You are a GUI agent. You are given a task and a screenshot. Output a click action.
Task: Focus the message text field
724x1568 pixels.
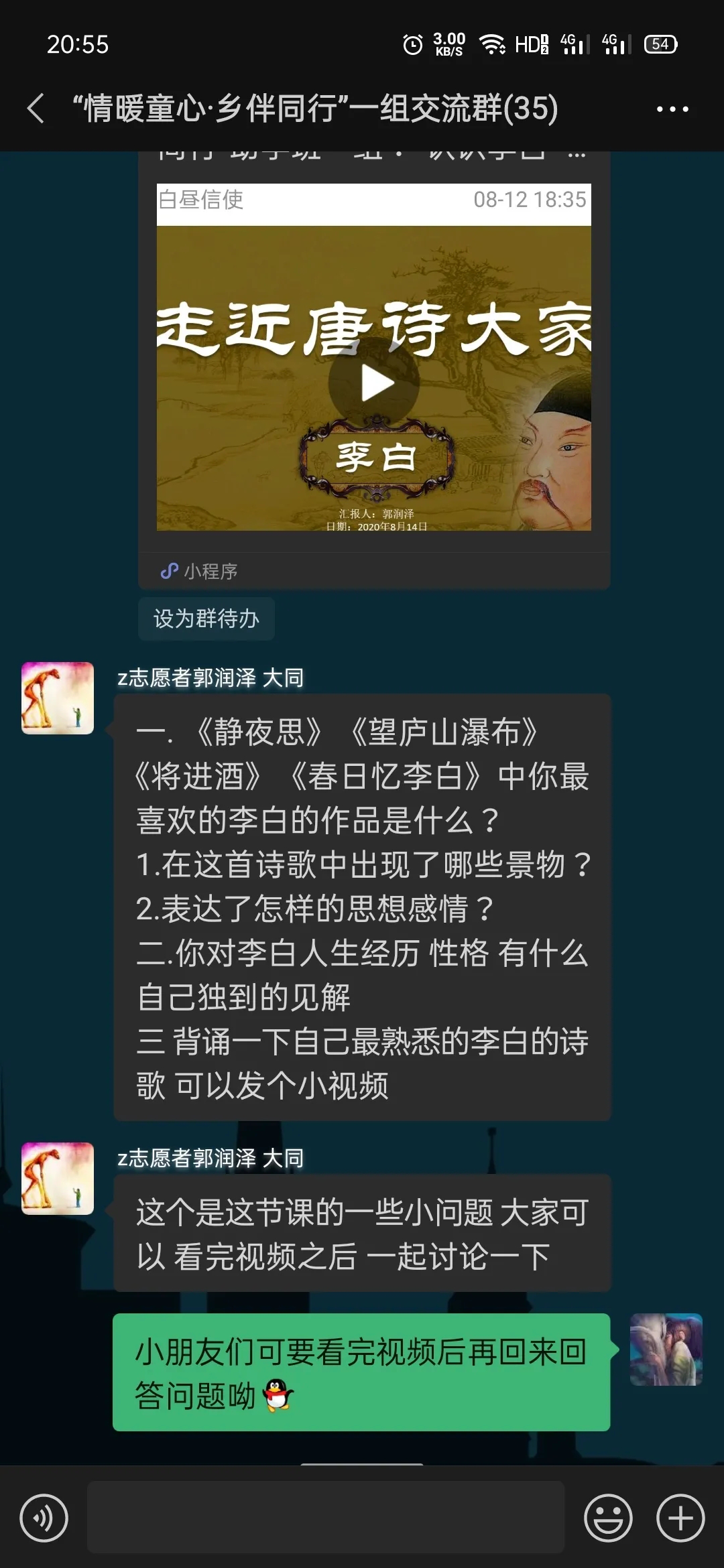tap(326, 1518)
